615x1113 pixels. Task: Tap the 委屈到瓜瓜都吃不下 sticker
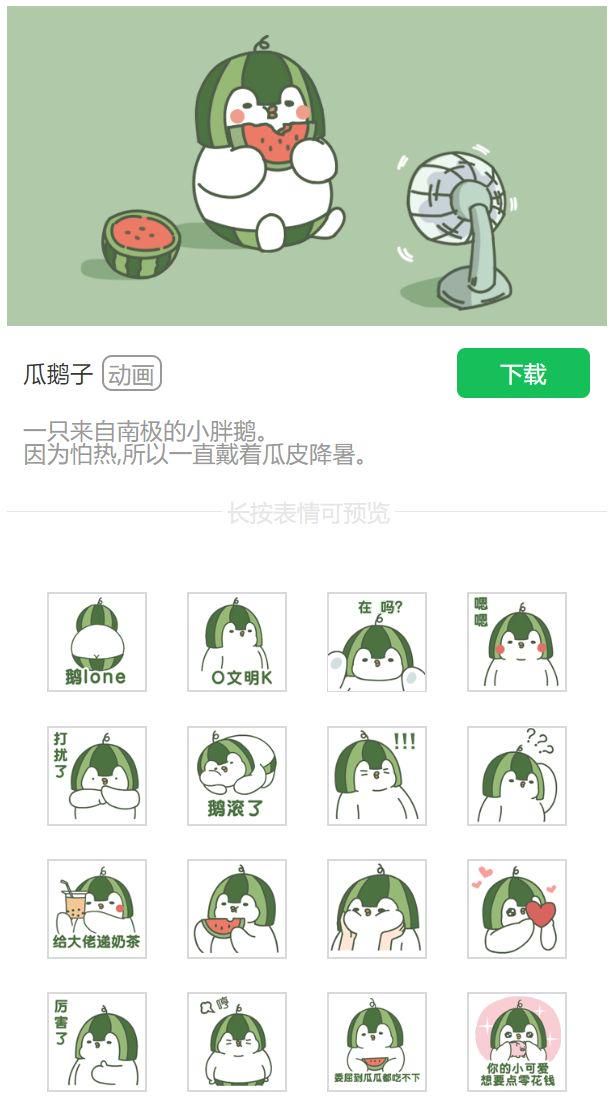[377, 1042]
